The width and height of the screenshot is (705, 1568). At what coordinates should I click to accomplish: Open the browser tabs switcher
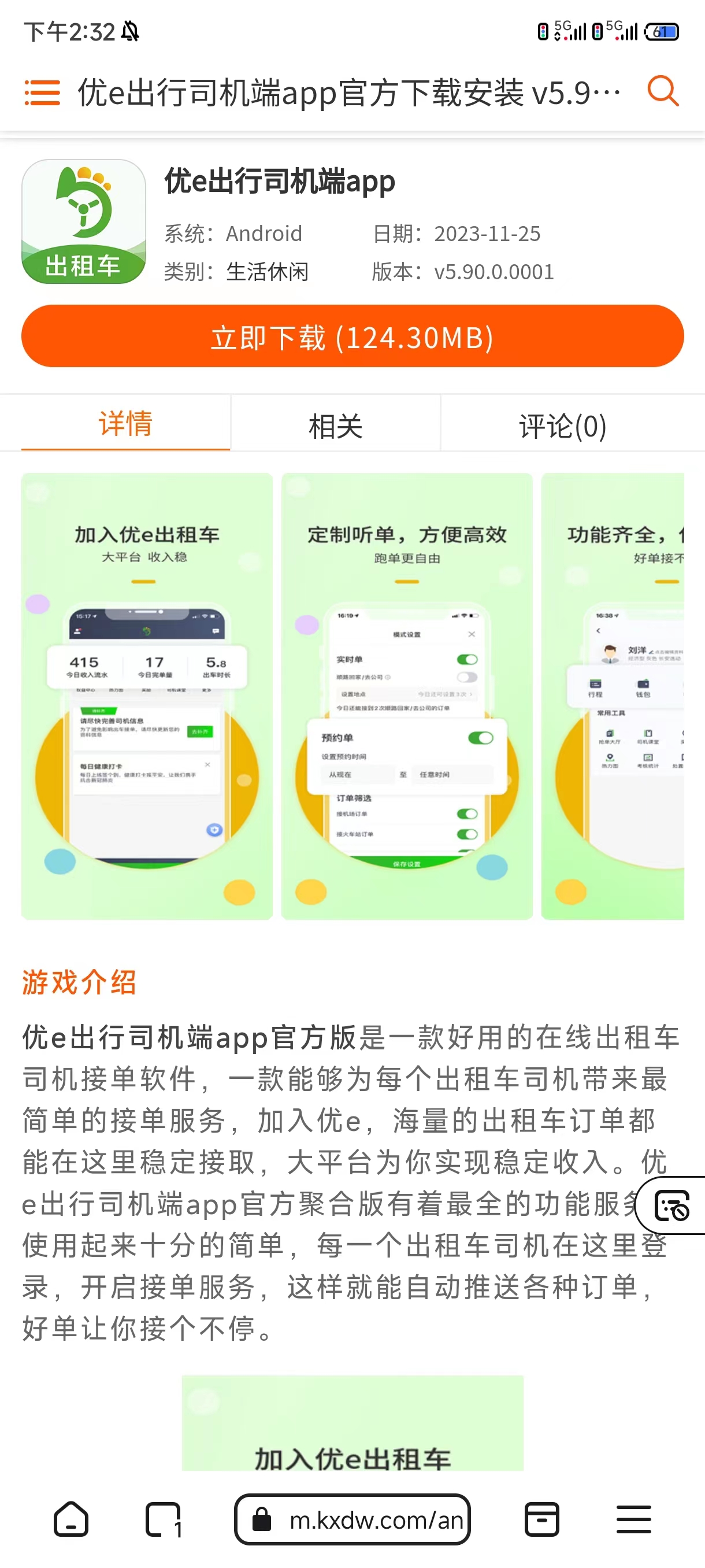[x=163, y=1519]
